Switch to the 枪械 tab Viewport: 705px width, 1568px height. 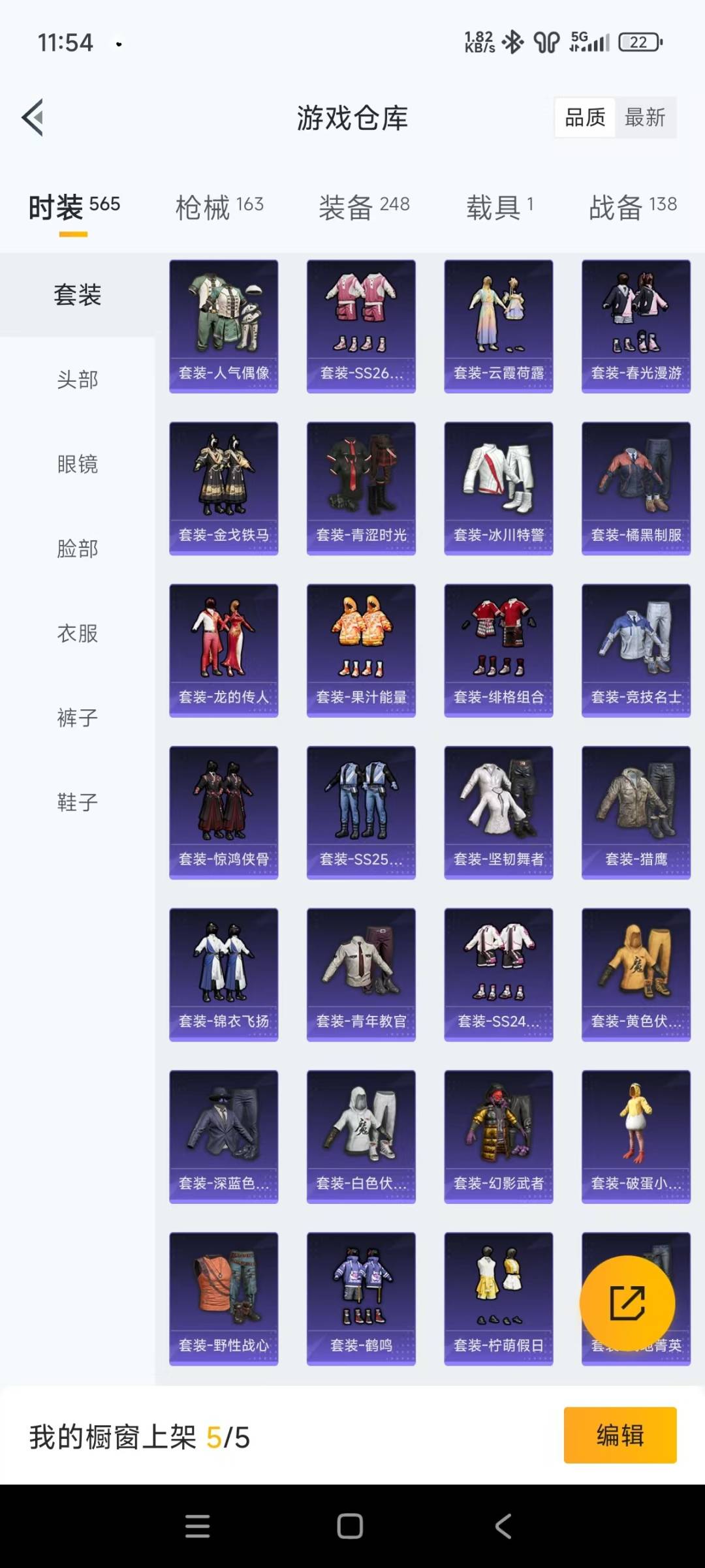[219, 207]
